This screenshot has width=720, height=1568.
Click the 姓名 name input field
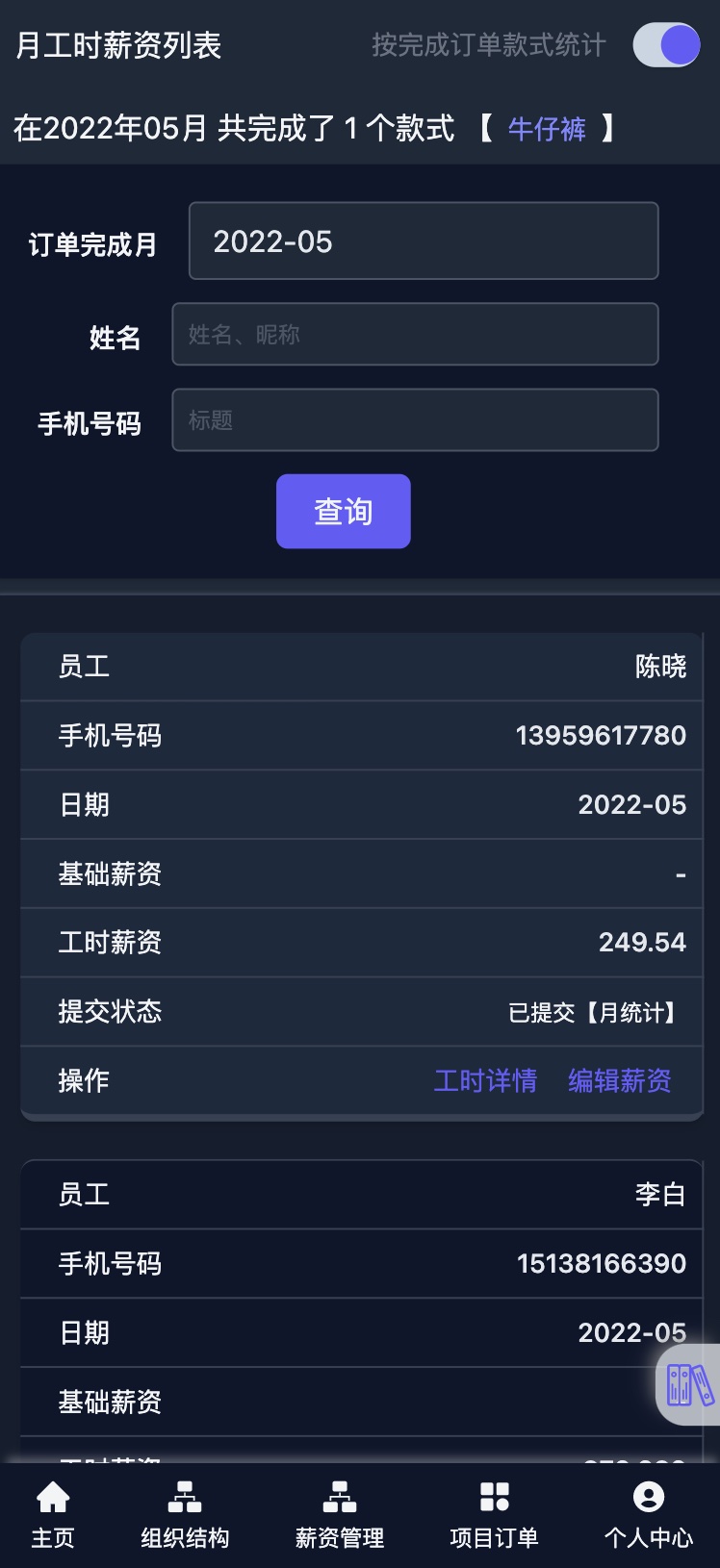[x=415, y=334]
